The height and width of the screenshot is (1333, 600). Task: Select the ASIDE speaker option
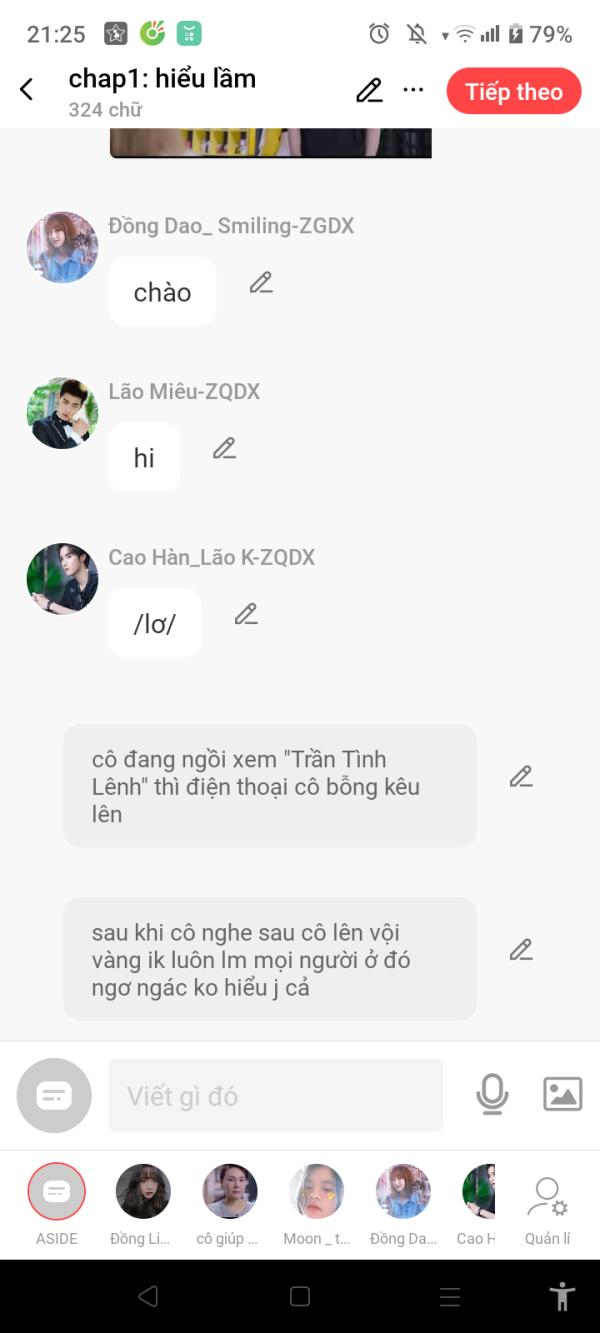[57, 1205]
